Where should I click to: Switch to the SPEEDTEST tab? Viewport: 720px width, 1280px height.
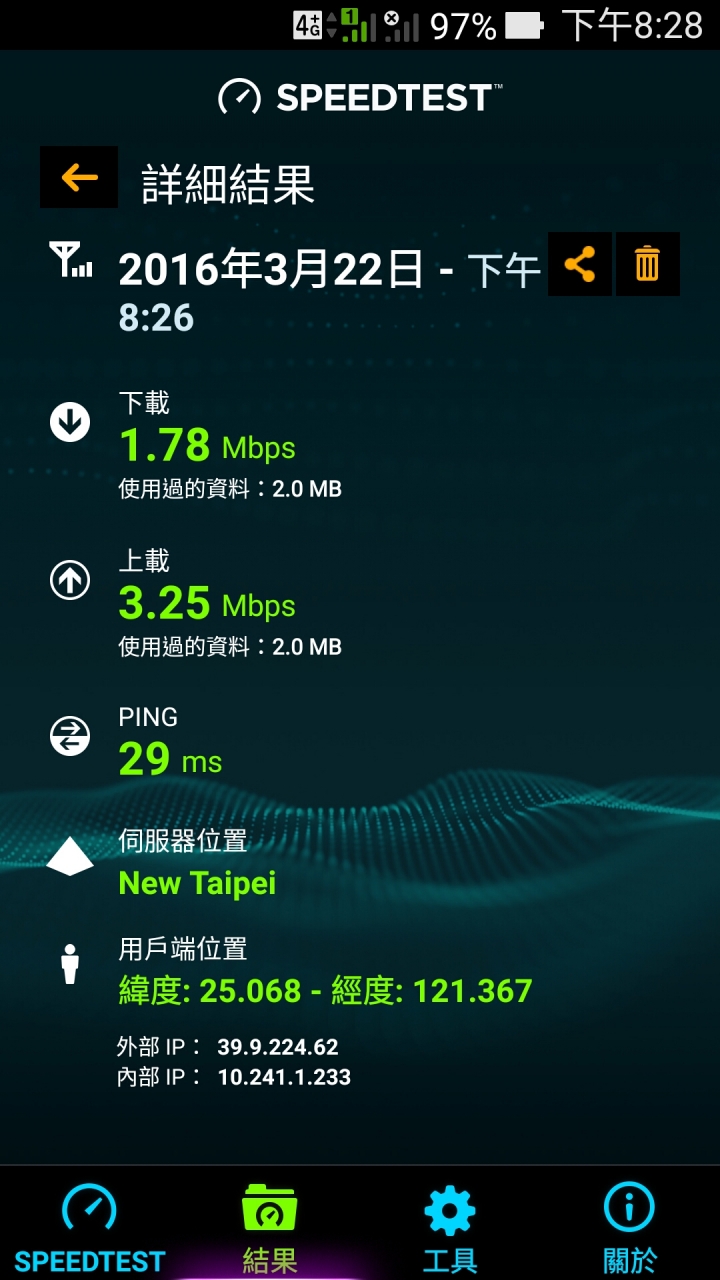pos(90,1225)
